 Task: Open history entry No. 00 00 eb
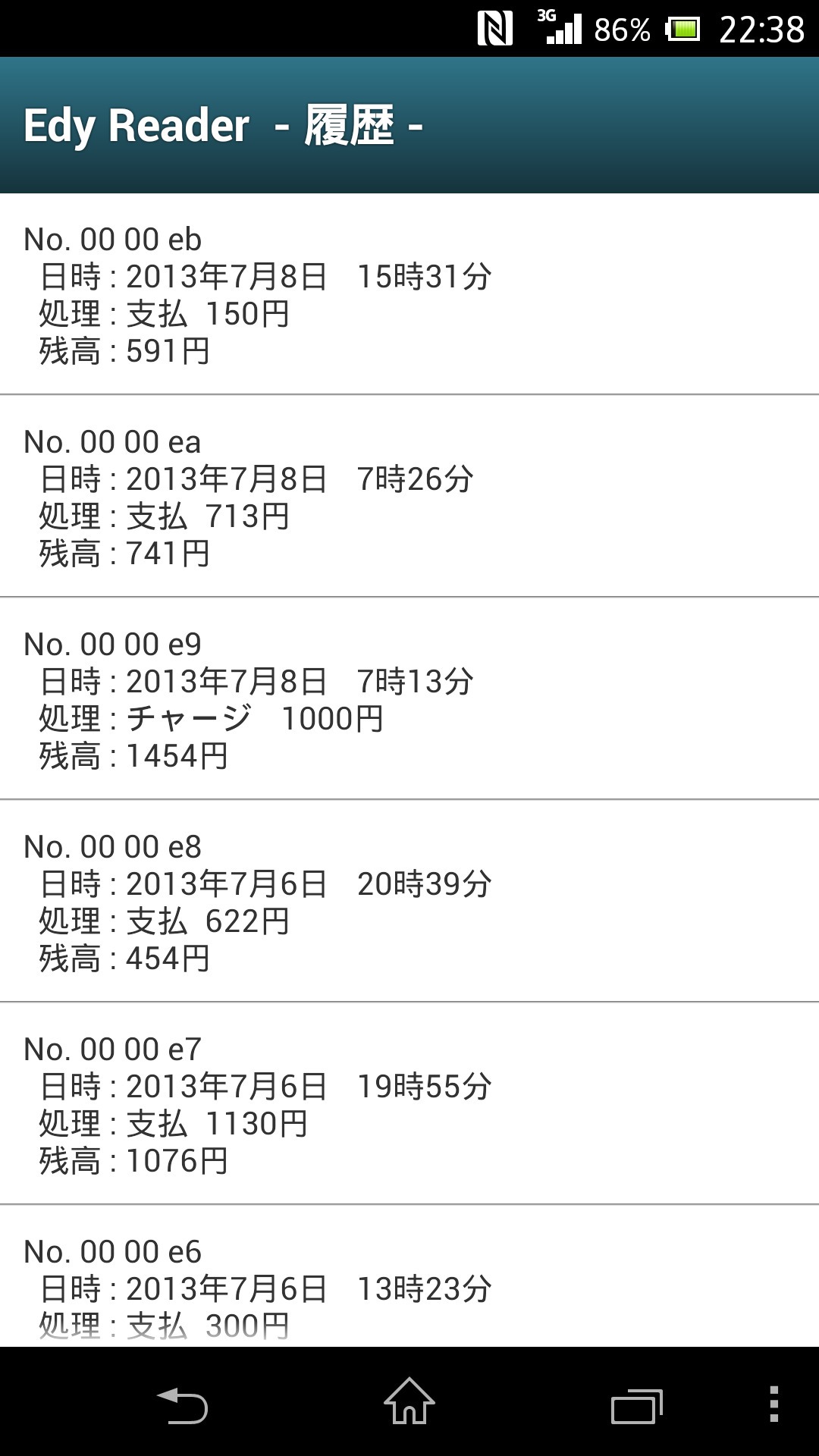coord(409,294)
